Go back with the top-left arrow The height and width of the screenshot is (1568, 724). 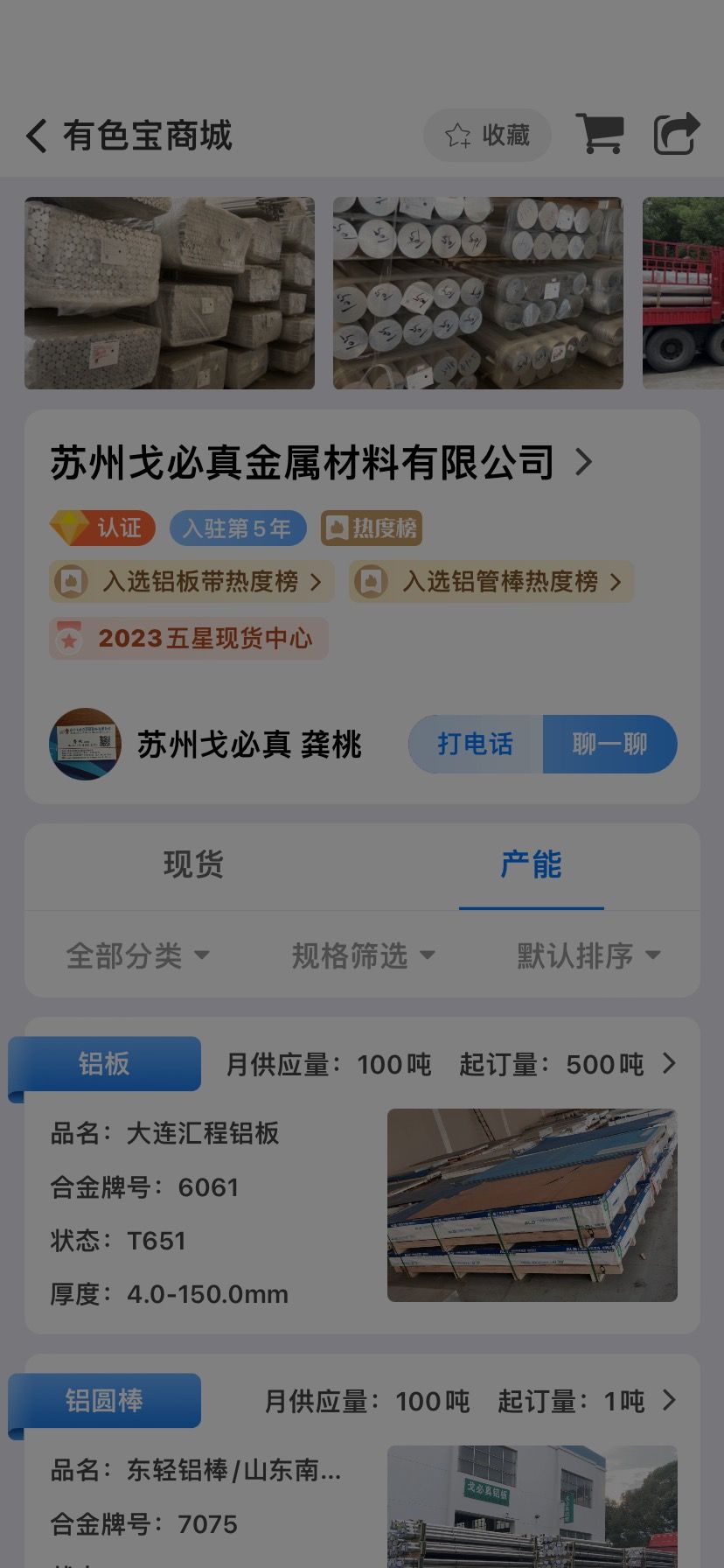37,136
